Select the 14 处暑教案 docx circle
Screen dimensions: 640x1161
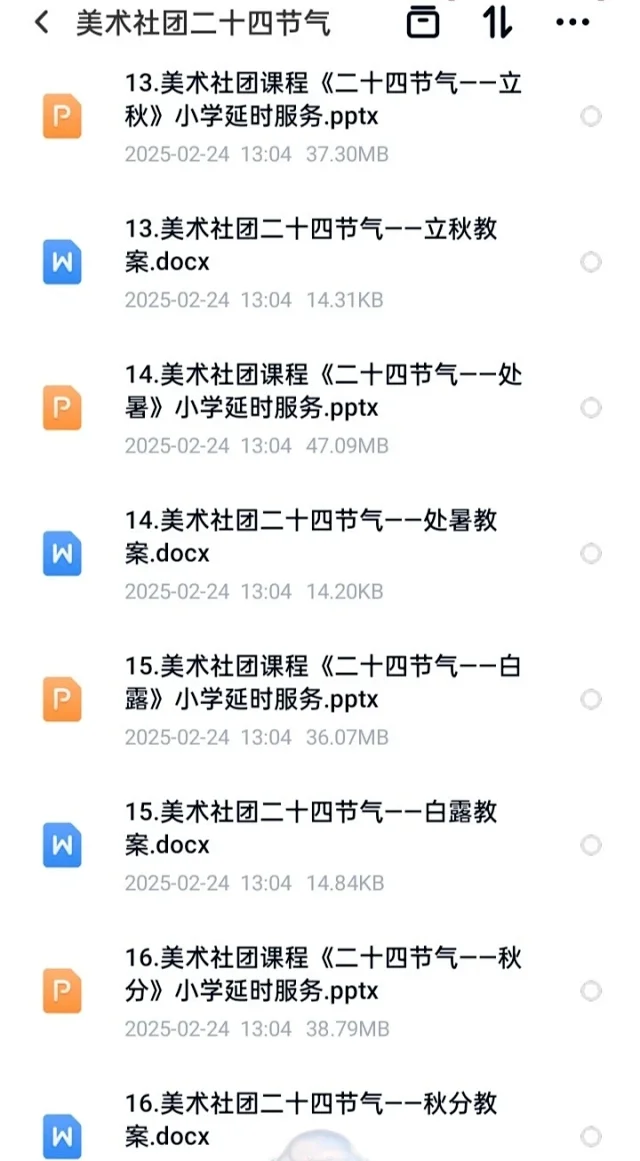591,554
